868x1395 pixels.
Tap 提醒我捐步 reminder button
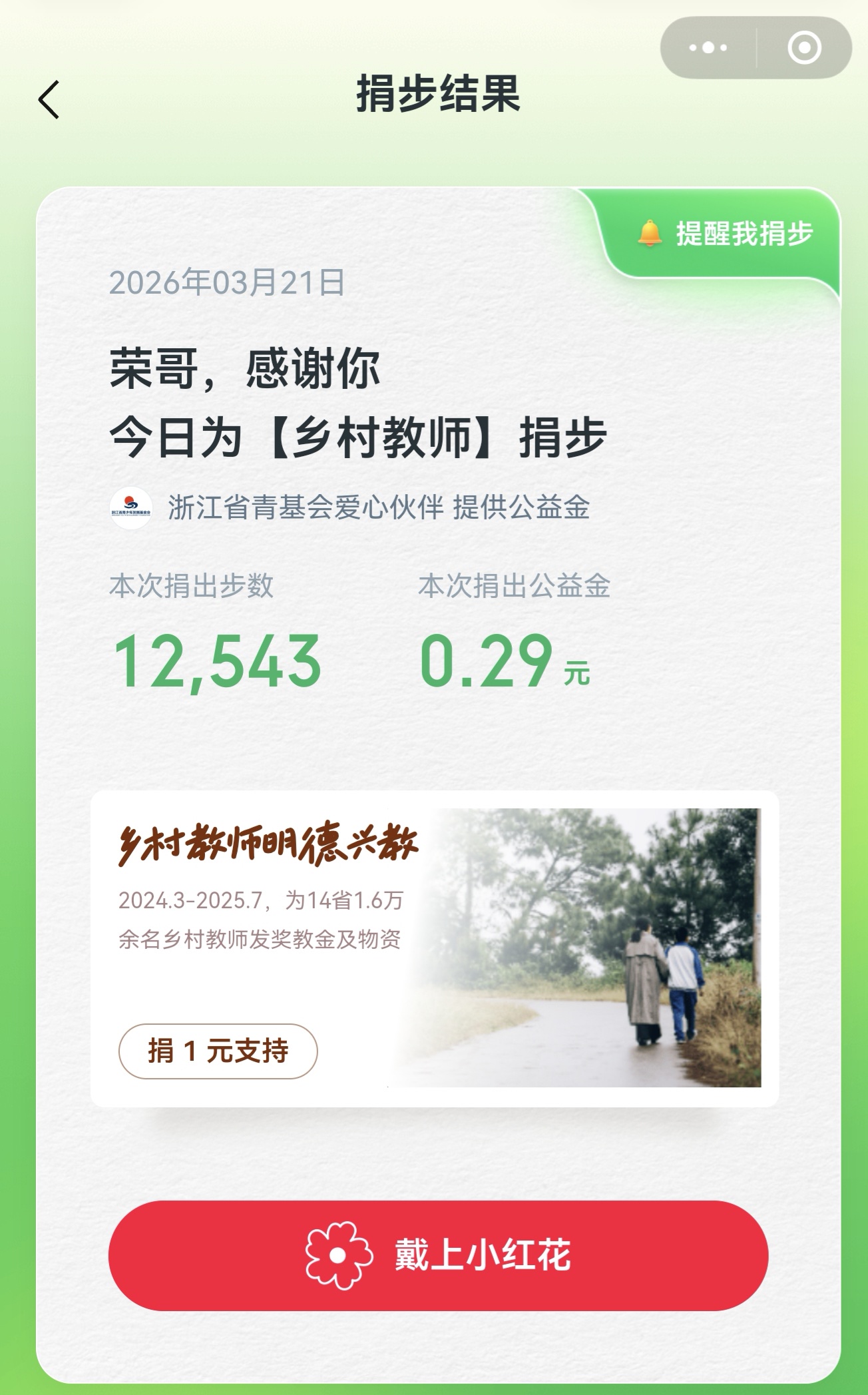tap(726, 234)
